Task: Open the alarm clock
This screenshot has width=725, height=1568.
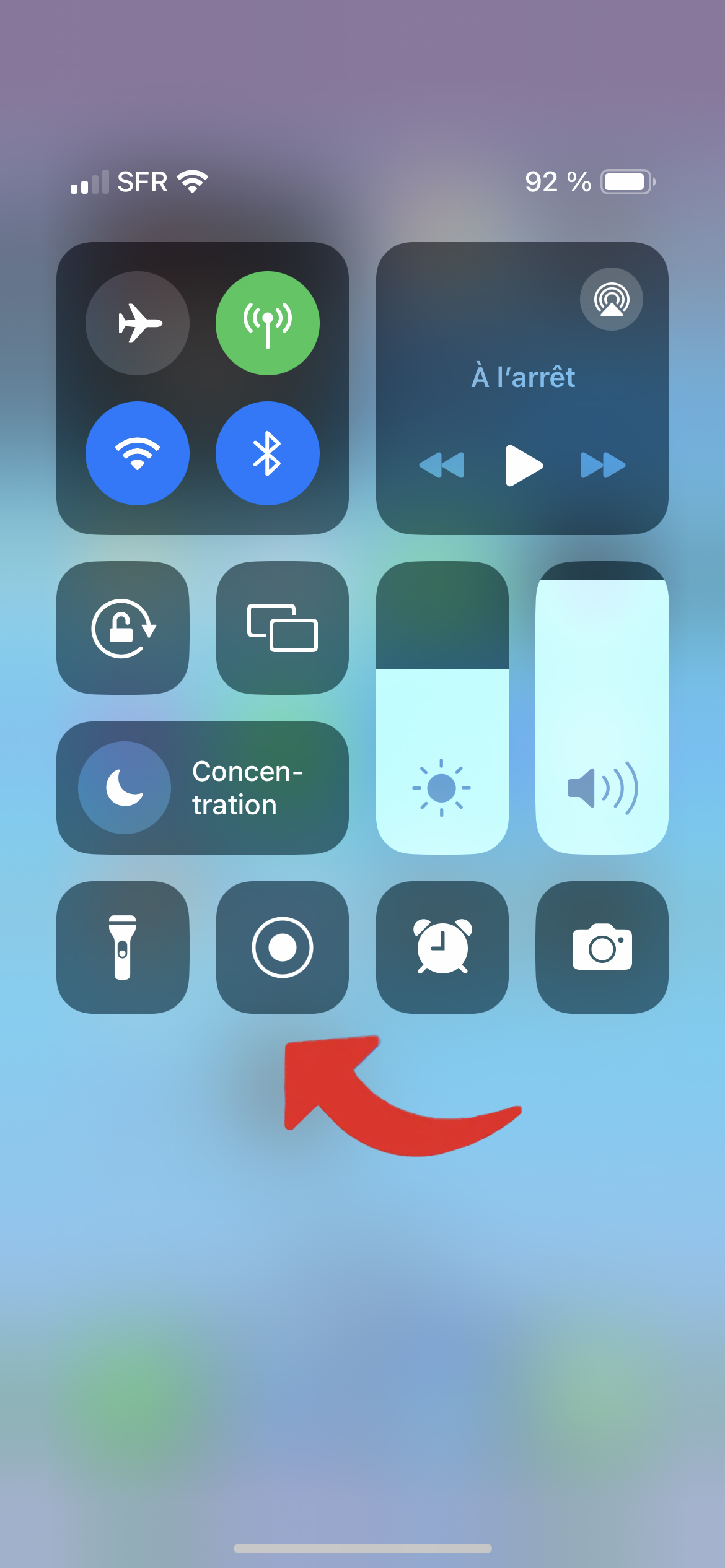Action: tap(442, 947)
